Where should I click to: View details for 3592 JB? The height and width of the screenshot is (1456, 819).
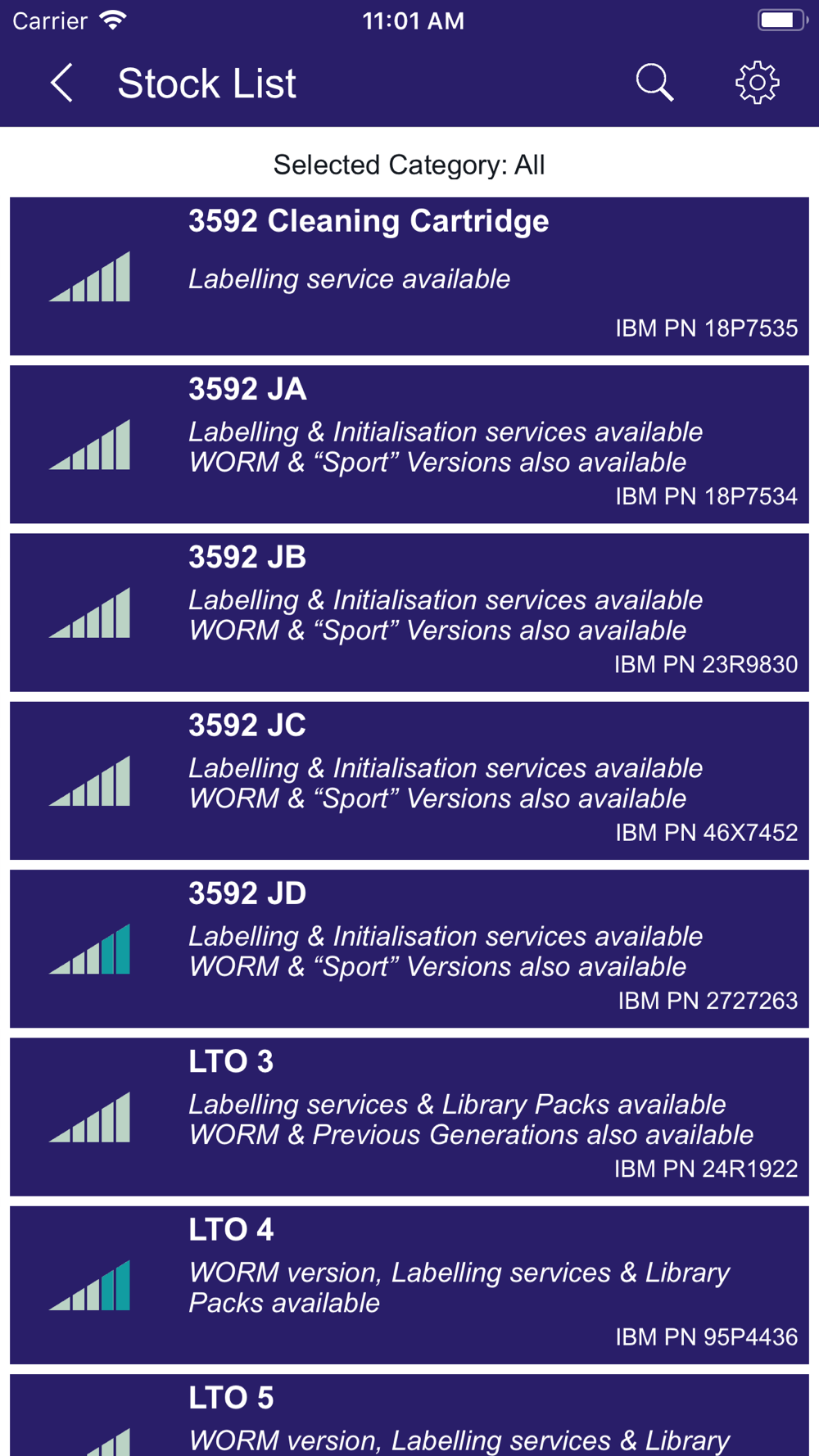(x=409, y=613)
